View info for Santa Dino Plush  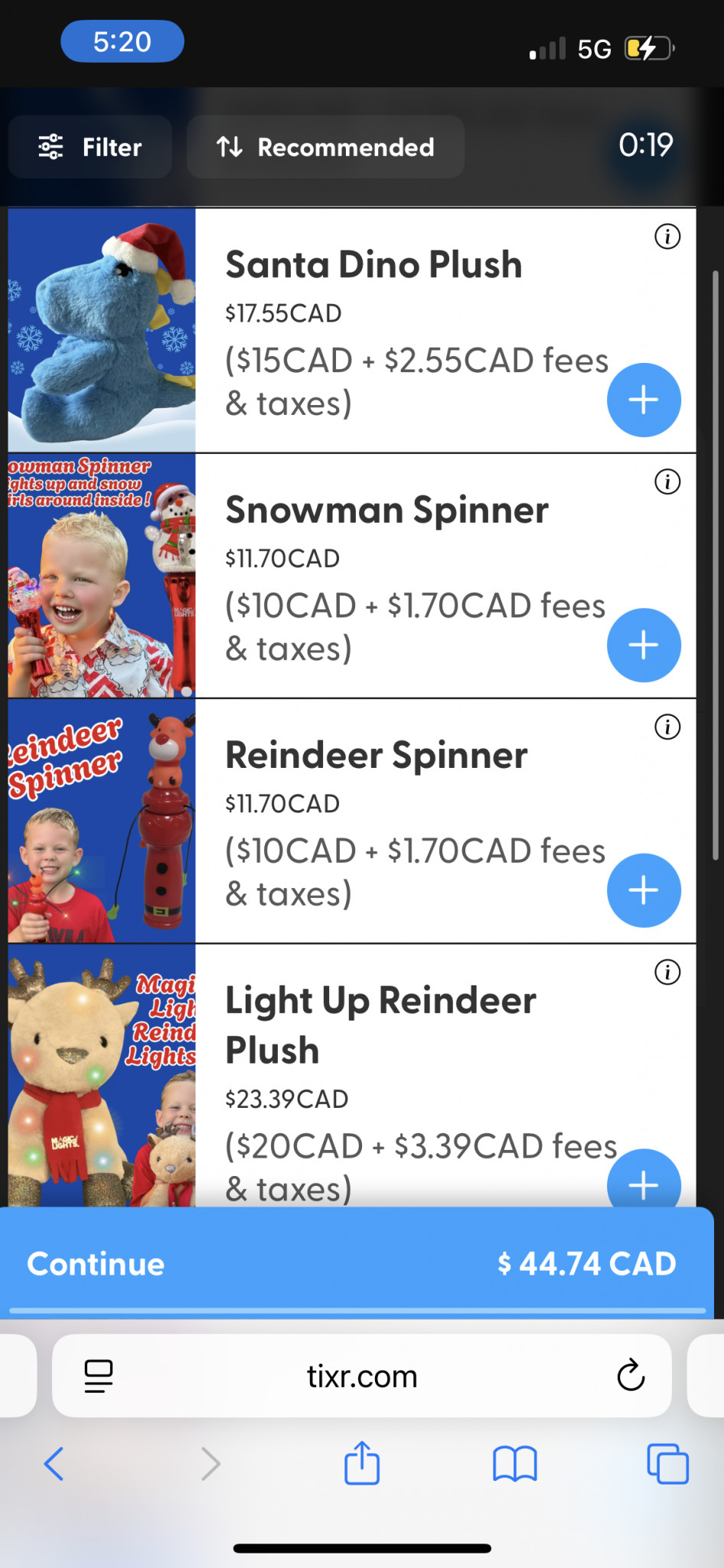pyautogui.click(x=667, y=237)
